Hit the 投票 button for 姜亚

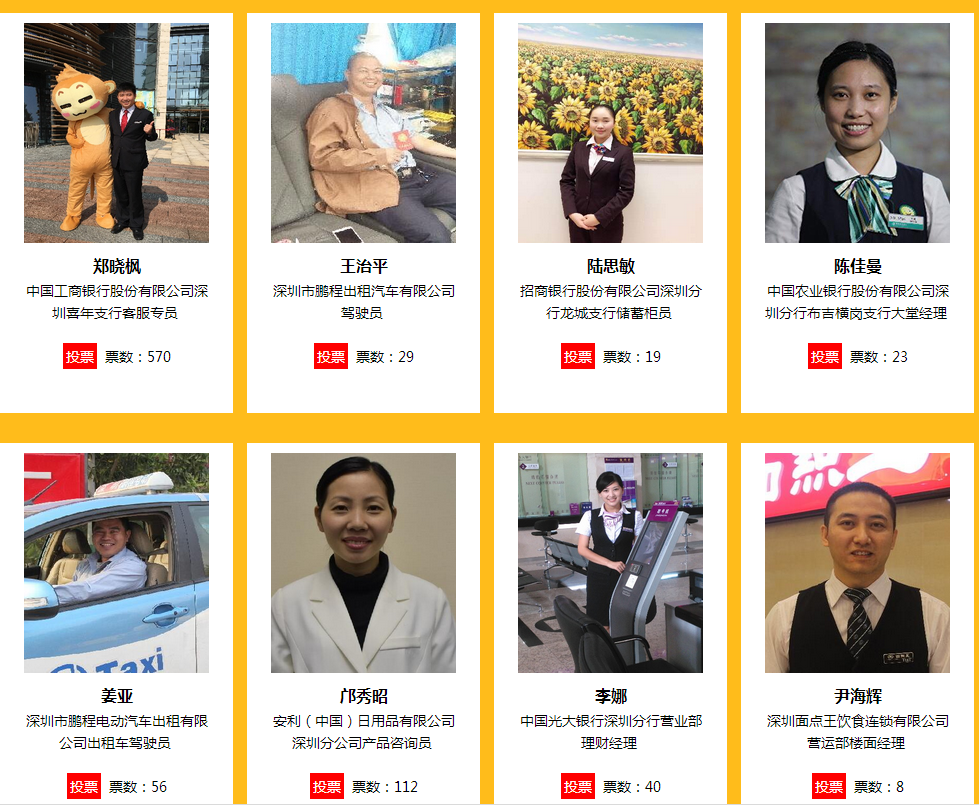[84, 786]
